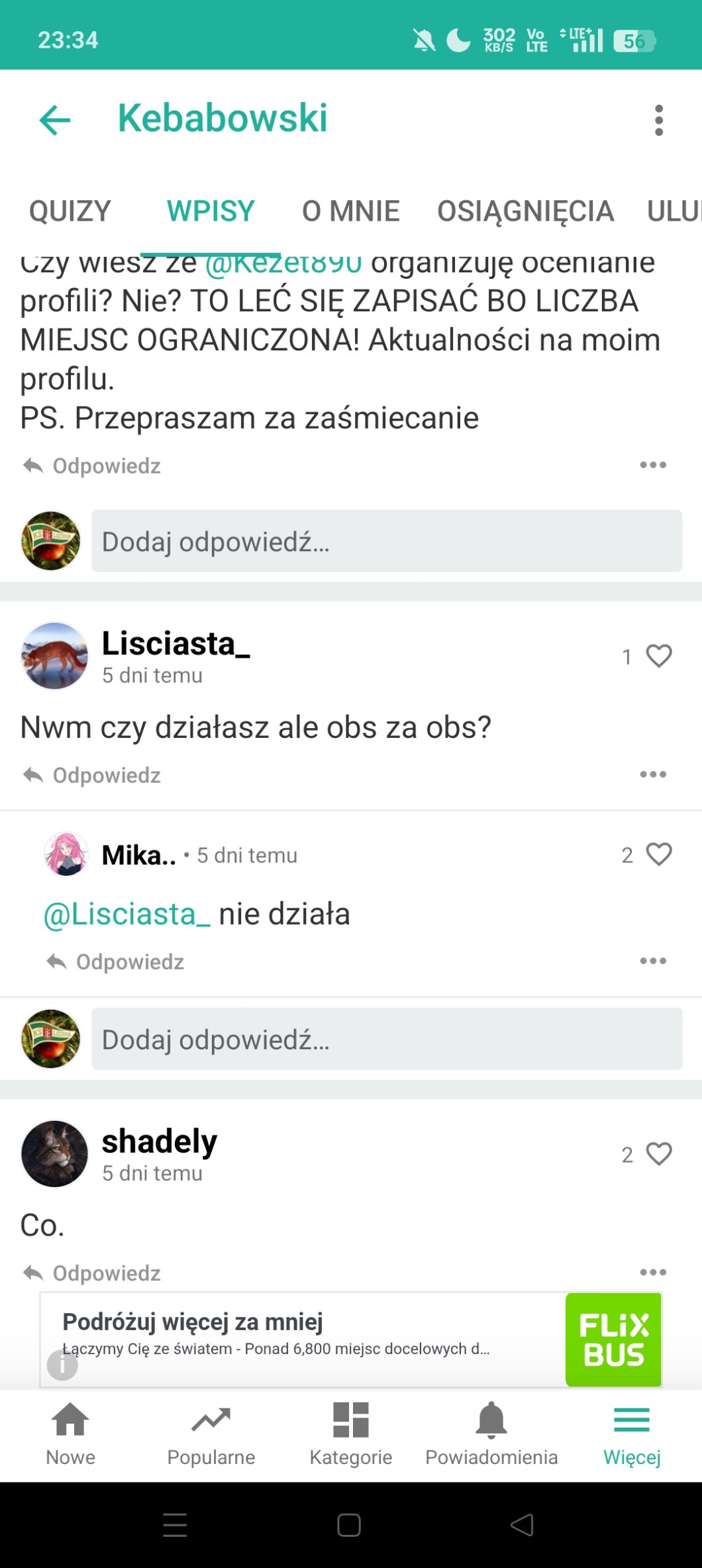Open Lisciasta_'s profile avatar
Screen dimensions: 702x1568
coord(54,656)
